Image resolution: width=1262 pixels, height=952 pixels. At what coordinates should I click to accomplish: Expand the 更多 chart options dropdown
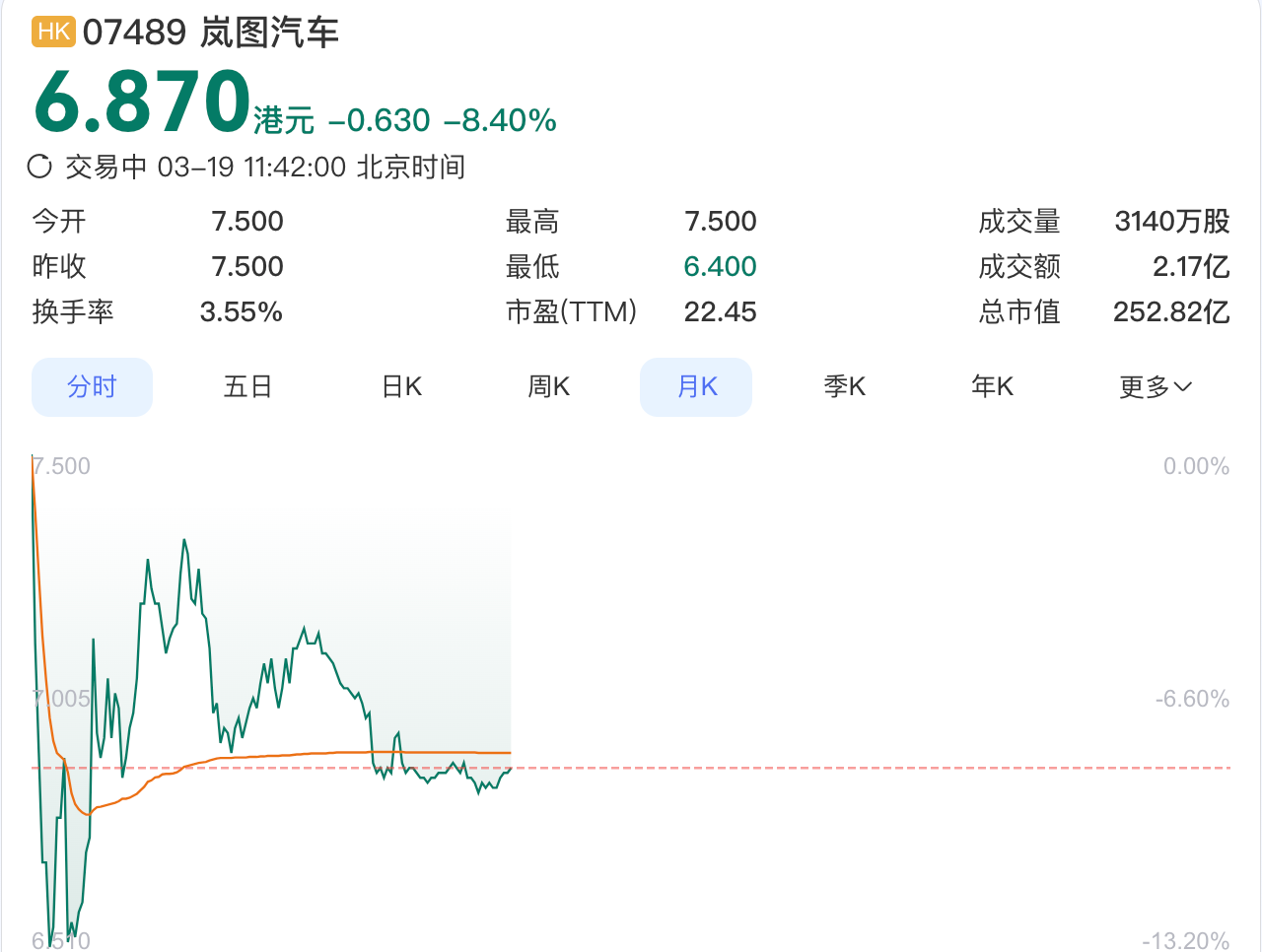tap(1155, 386)
